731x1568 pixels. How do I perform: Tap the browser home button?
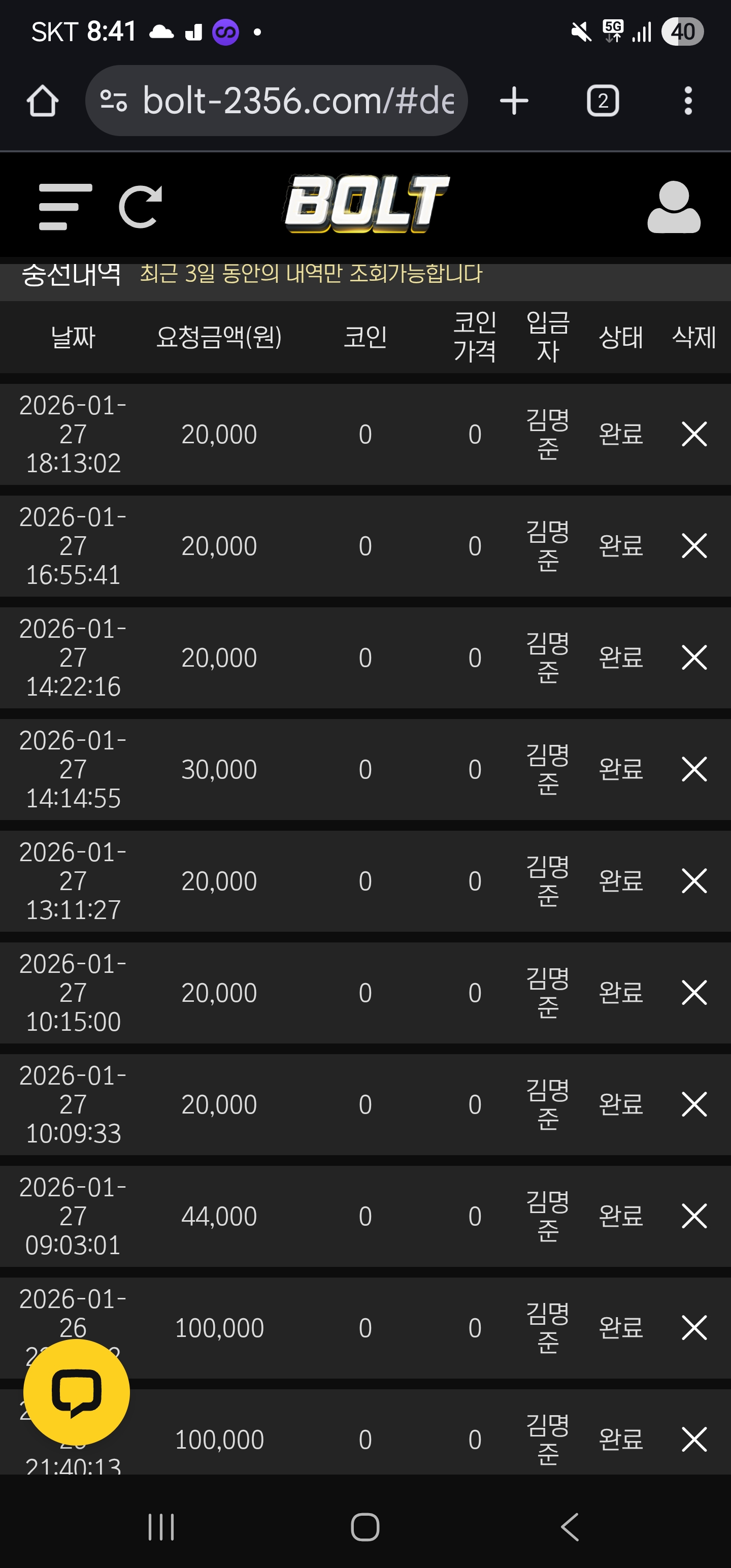(x=43, y=101)
